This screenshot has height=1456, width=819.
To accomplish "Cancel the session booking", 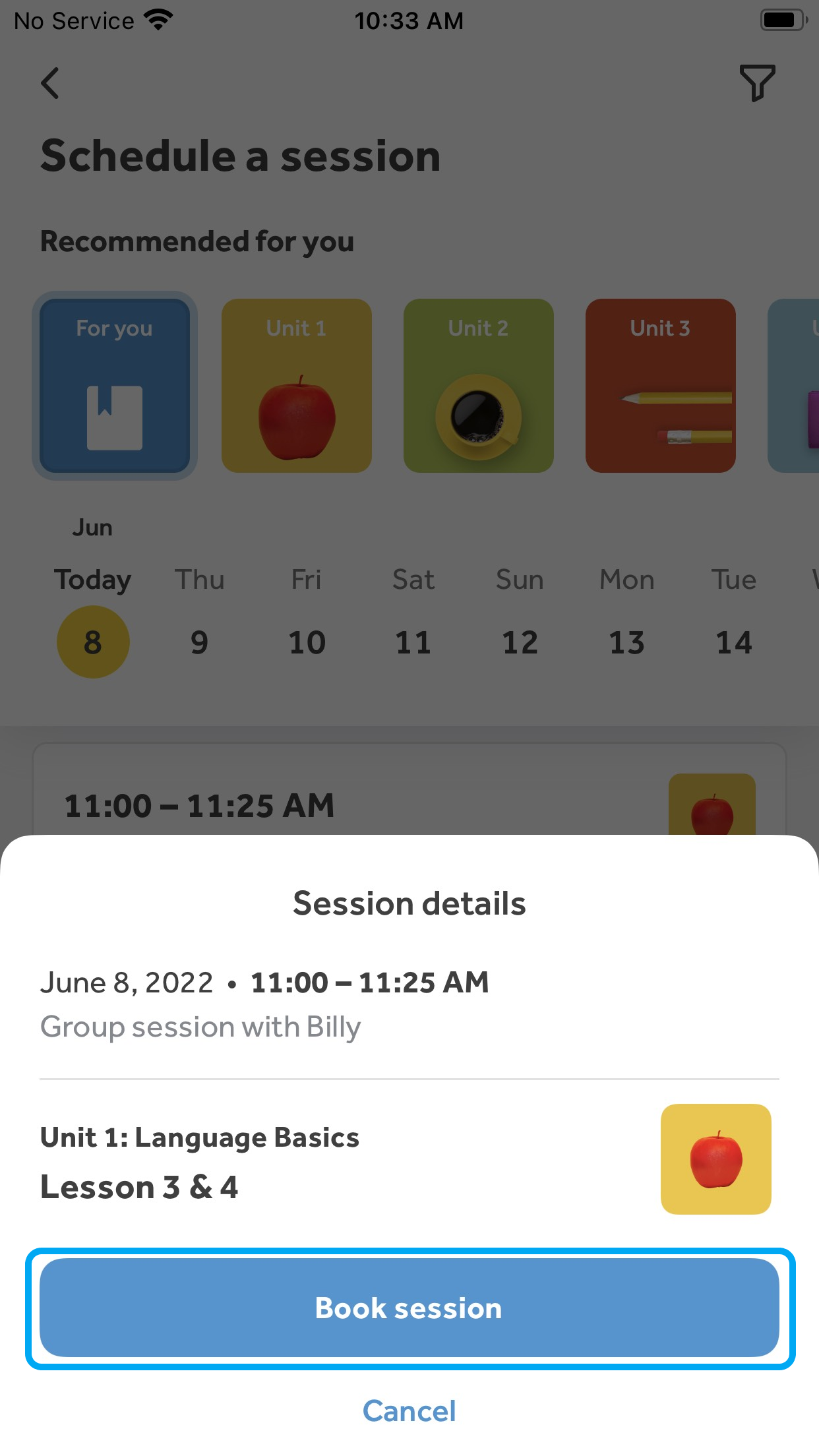I will [x=409, y=1411].
